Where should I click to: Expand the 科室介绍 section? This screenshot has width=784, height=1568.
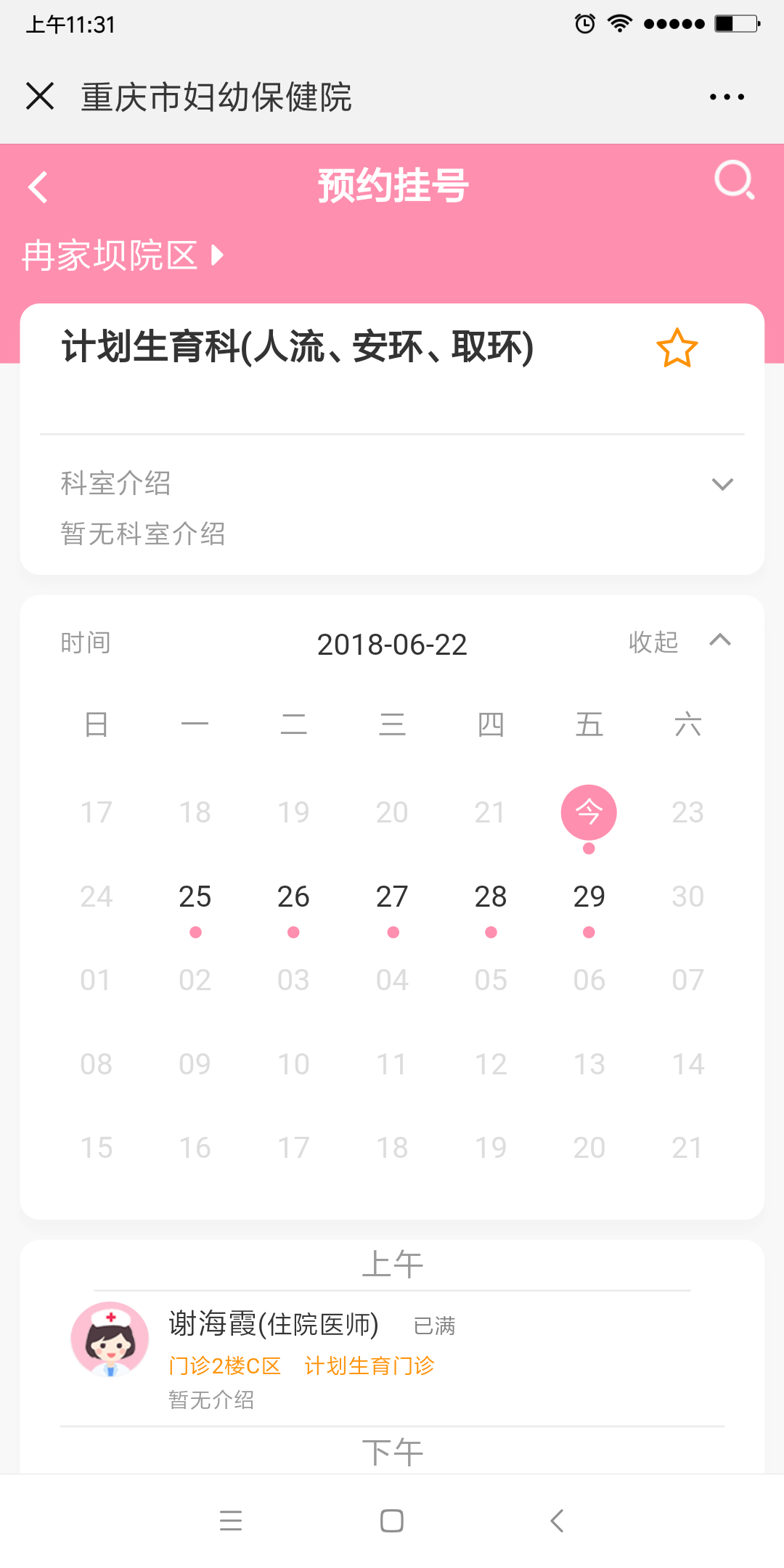click(x=722, y=484)
